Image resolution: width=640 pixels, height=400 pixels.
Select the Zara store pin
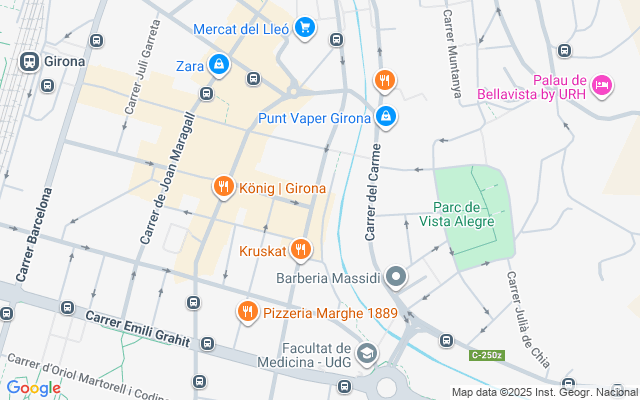coord(219,66)
